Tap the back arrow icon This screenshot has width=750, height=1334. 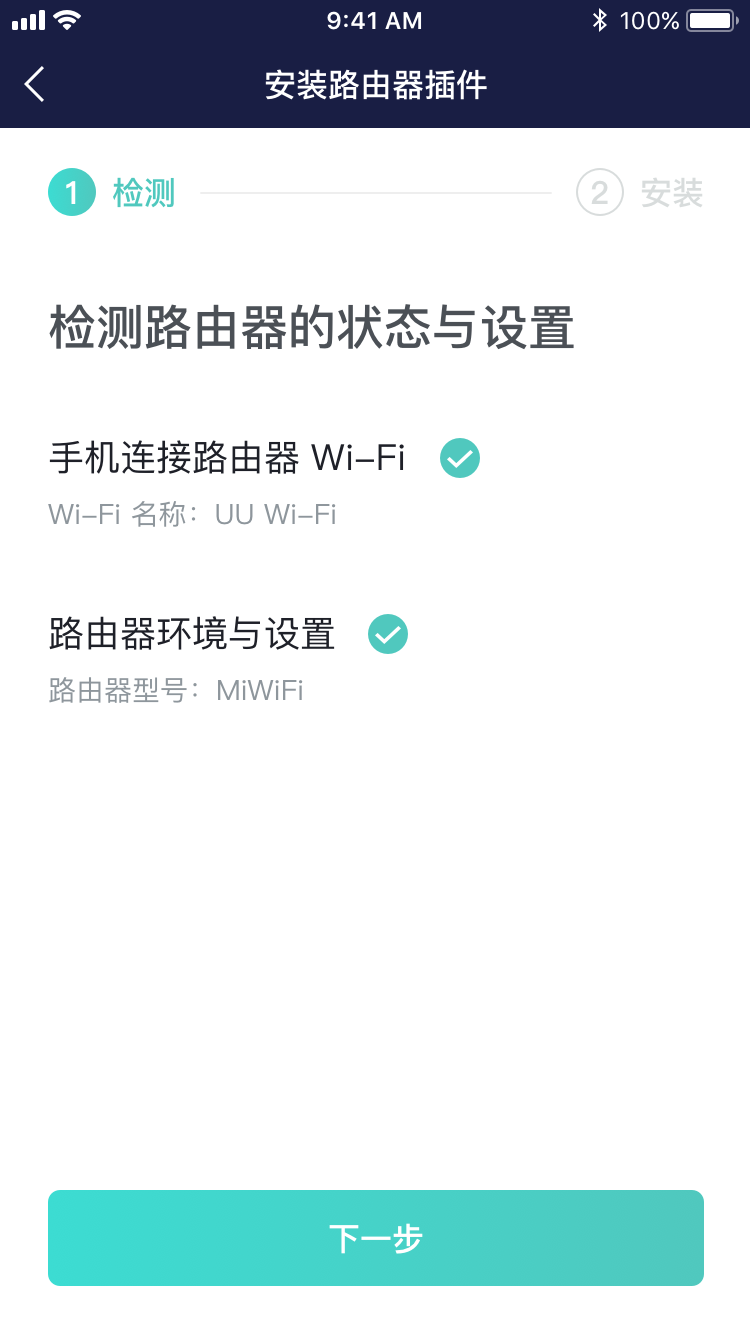[x=34, y=84]
